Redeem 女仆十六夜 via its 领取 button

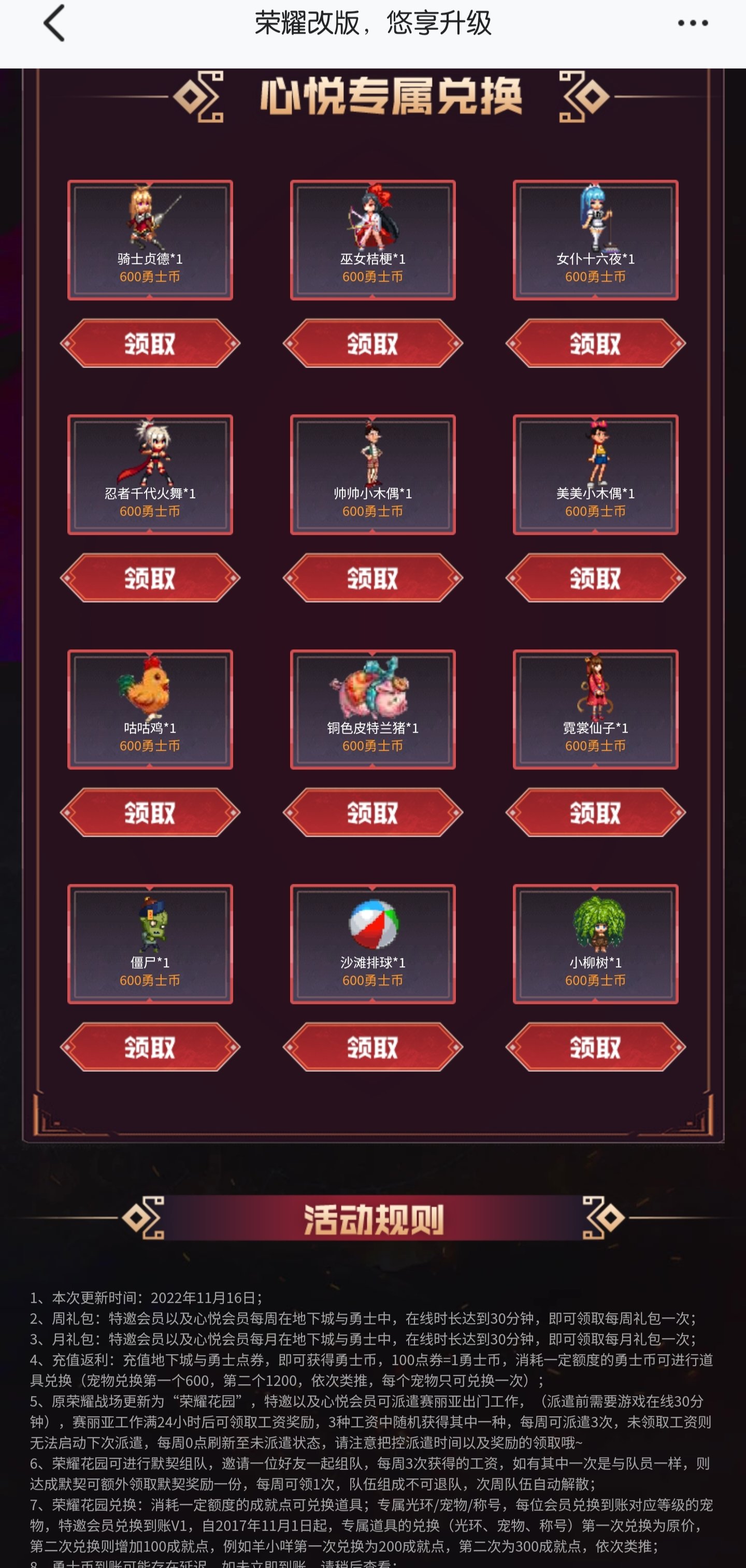[x=596, y=343]
